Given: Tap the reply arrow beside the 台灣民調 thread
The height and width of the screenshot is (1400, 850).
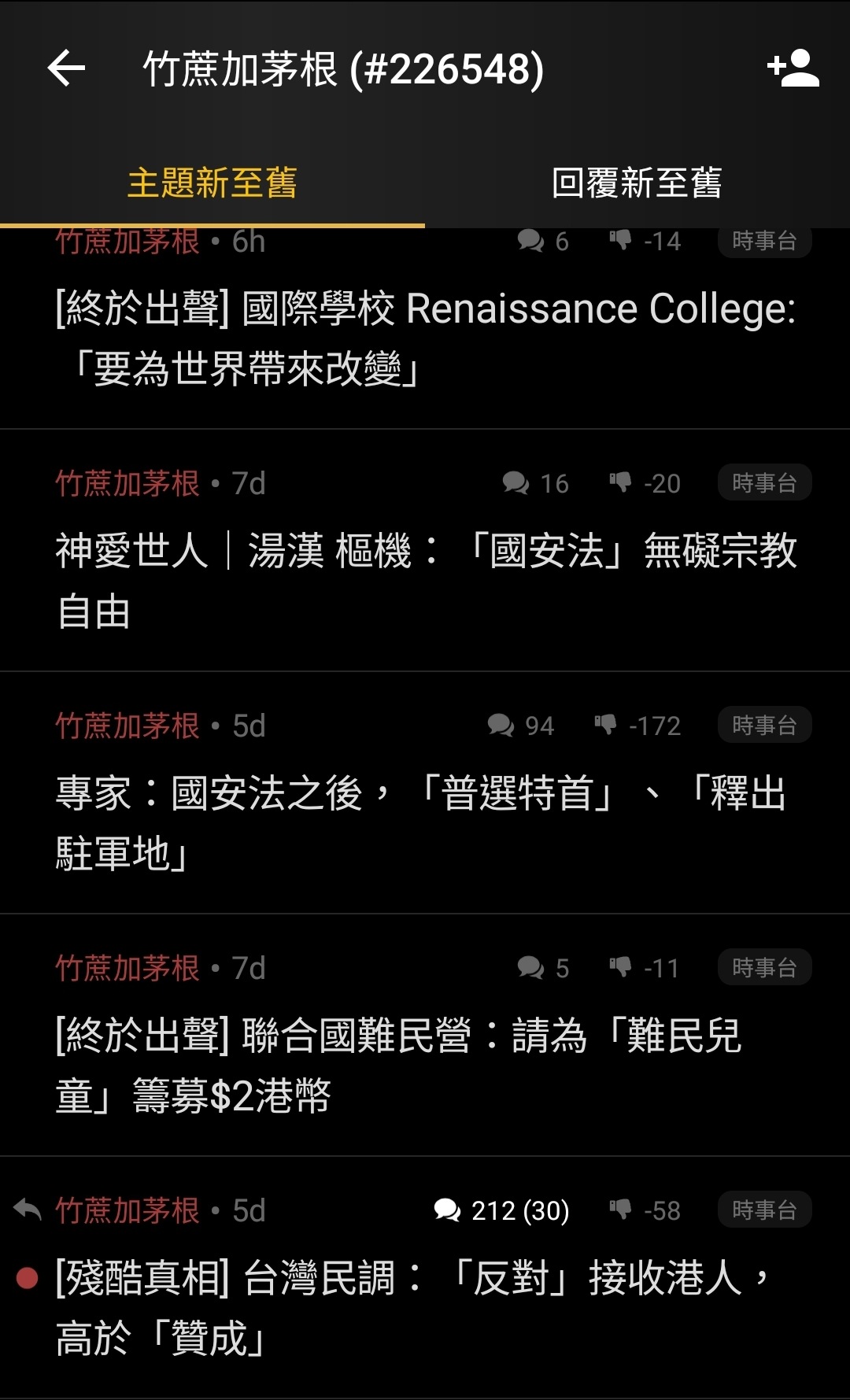Looking at the screenshot, I should pos(28,1210).
